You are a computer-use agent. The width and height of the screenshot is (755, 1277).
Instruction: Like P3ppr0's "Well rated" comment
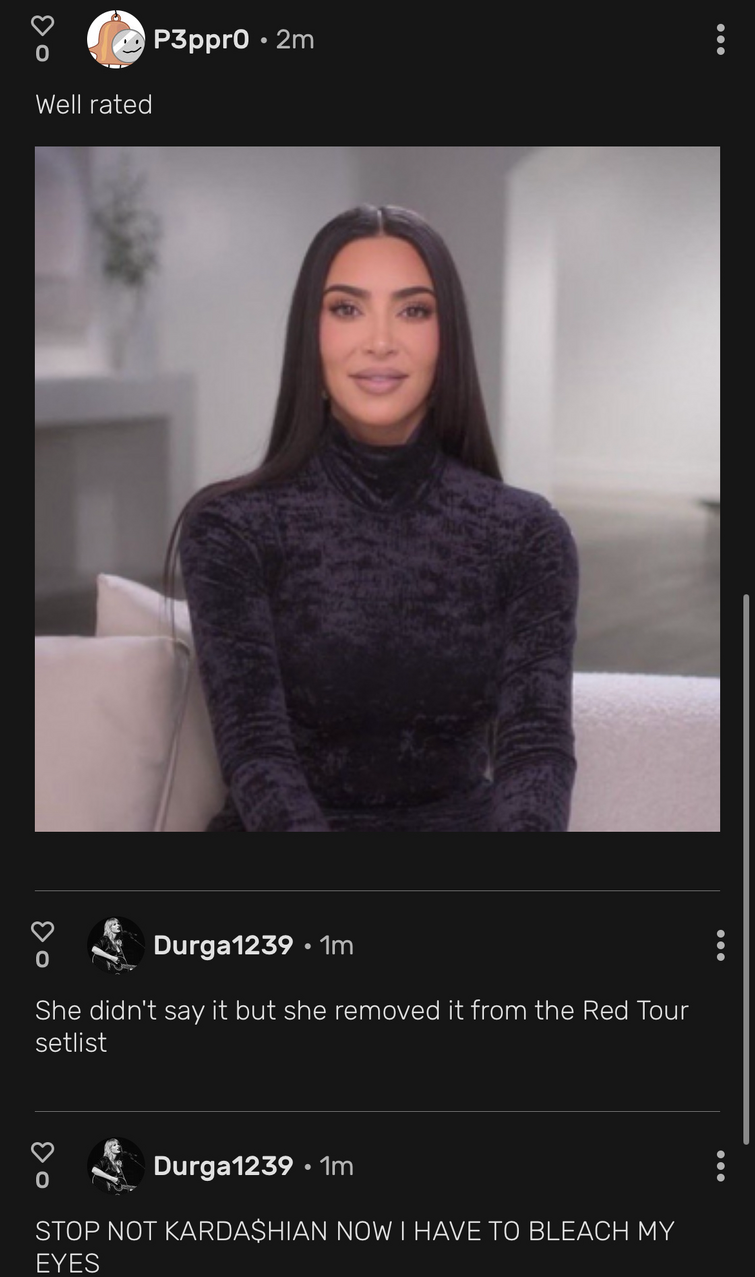42,25
